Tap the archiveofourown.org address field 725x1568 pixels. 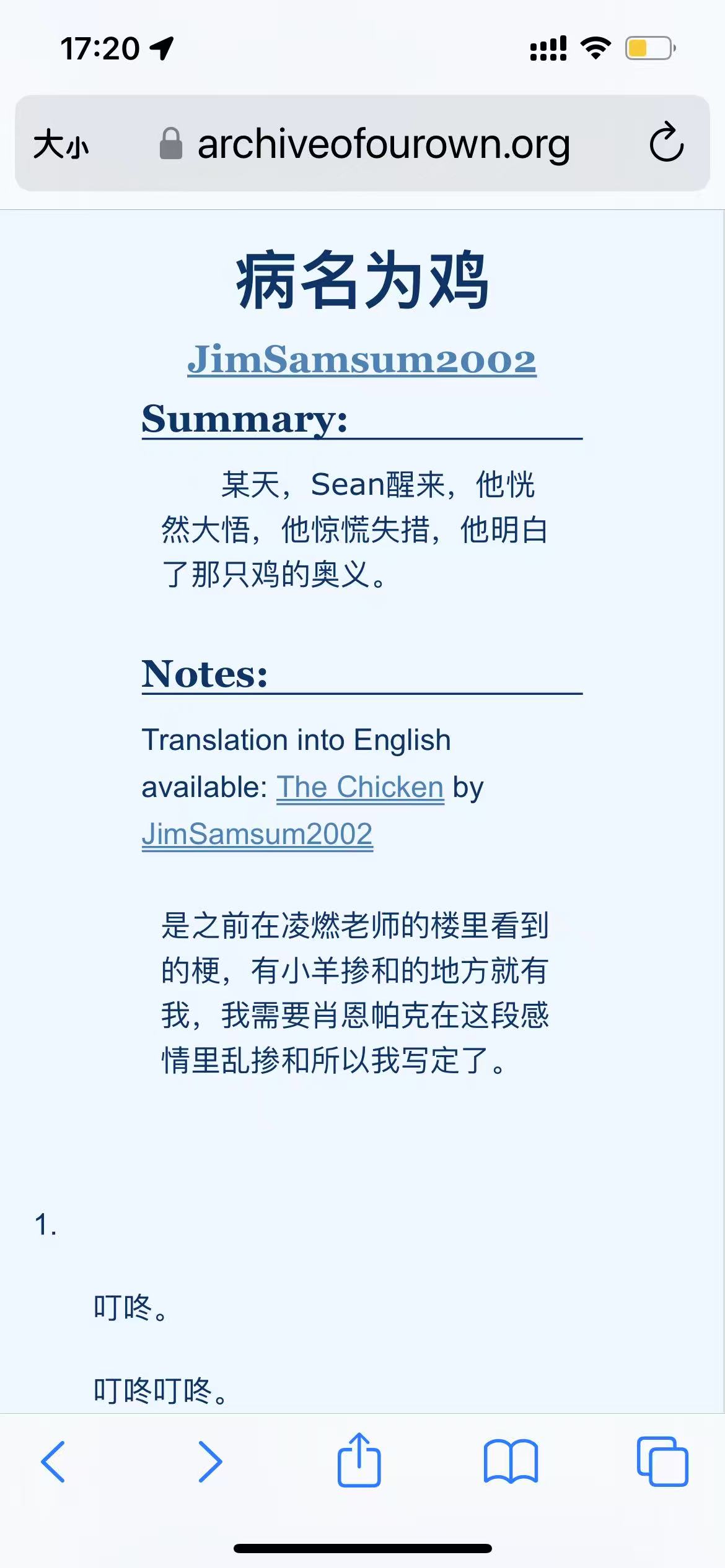365,144
